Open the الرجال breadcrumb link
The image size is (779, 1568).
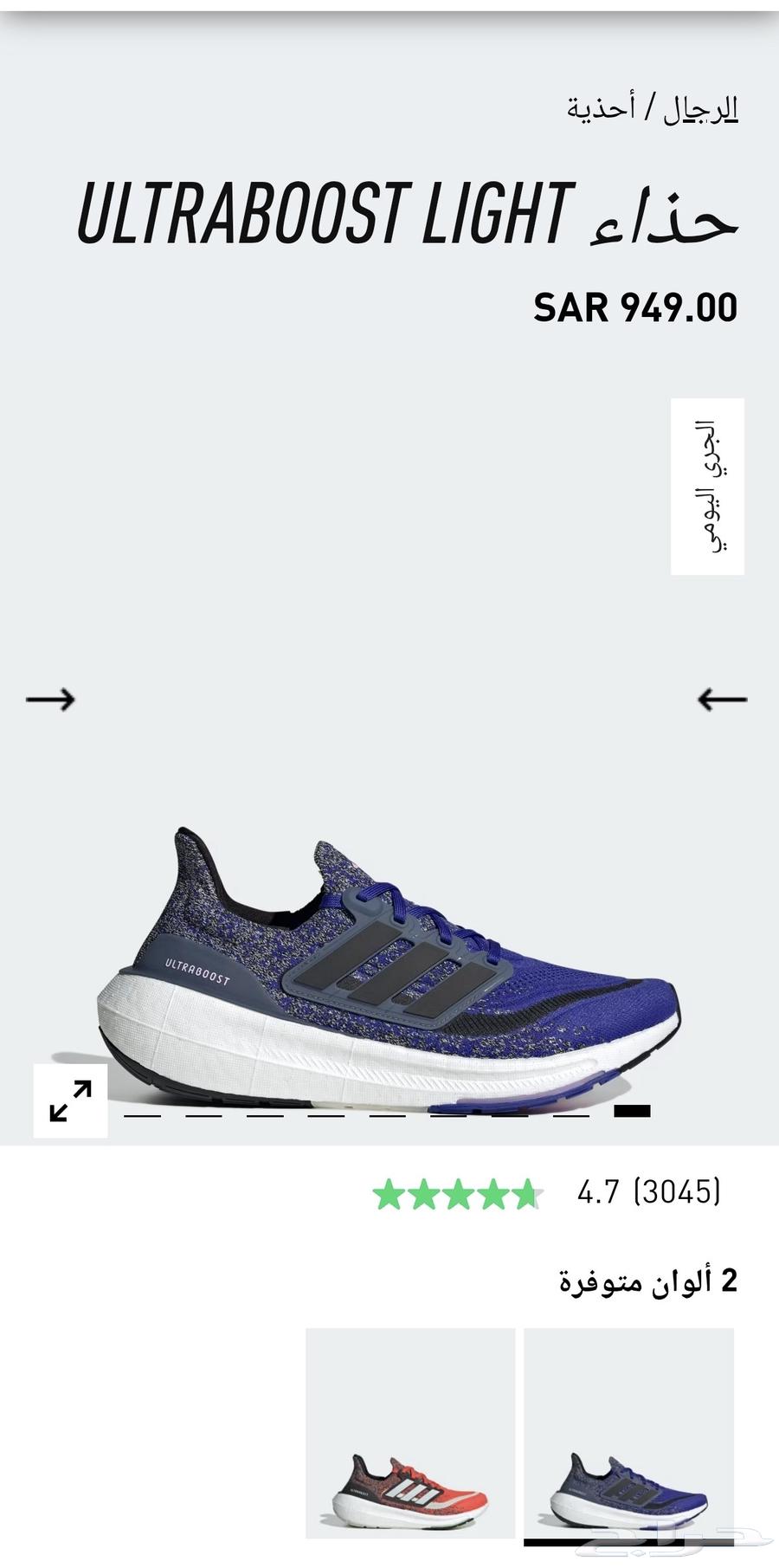tap(700, 110)
